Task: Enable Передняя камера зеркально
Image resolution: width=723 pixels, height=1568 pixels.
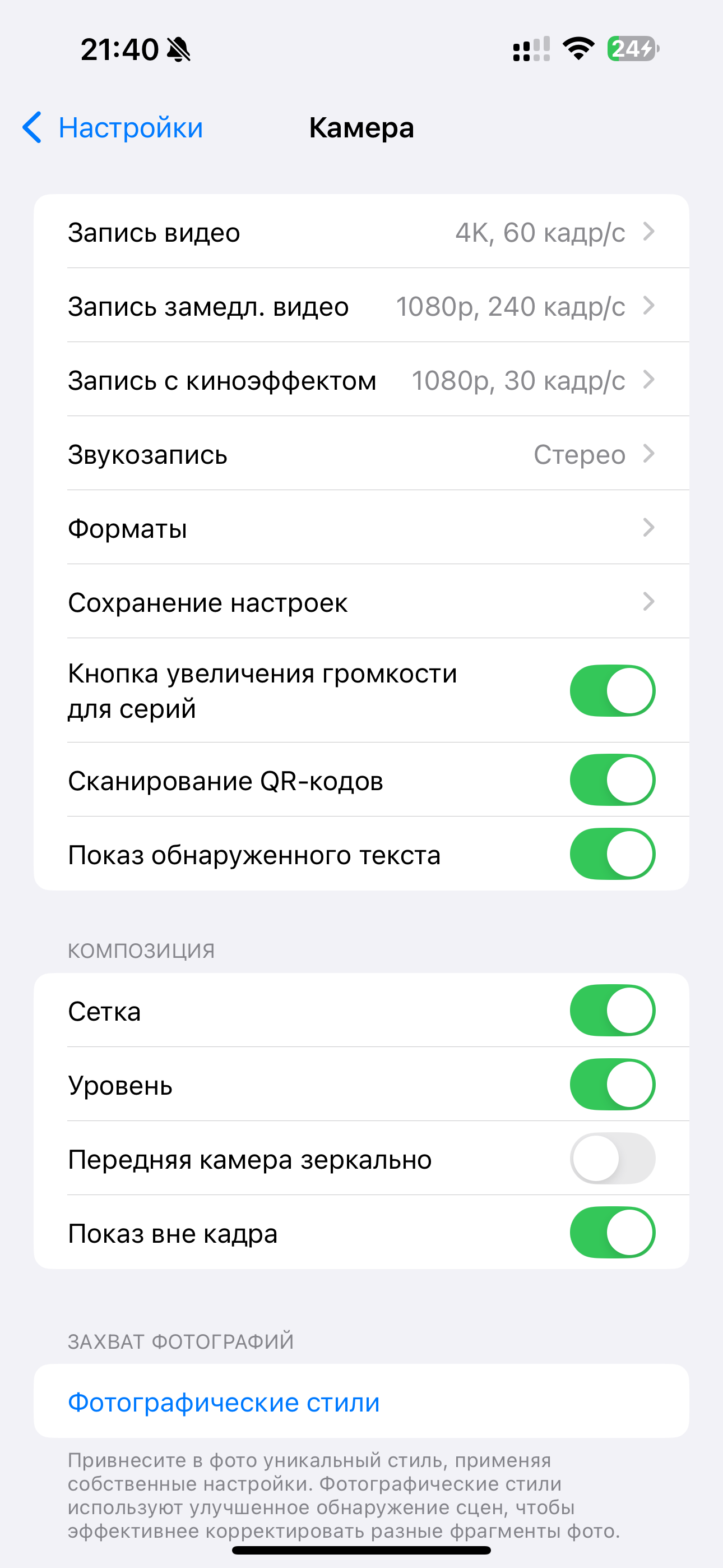Action: (x=611, y=1159)
